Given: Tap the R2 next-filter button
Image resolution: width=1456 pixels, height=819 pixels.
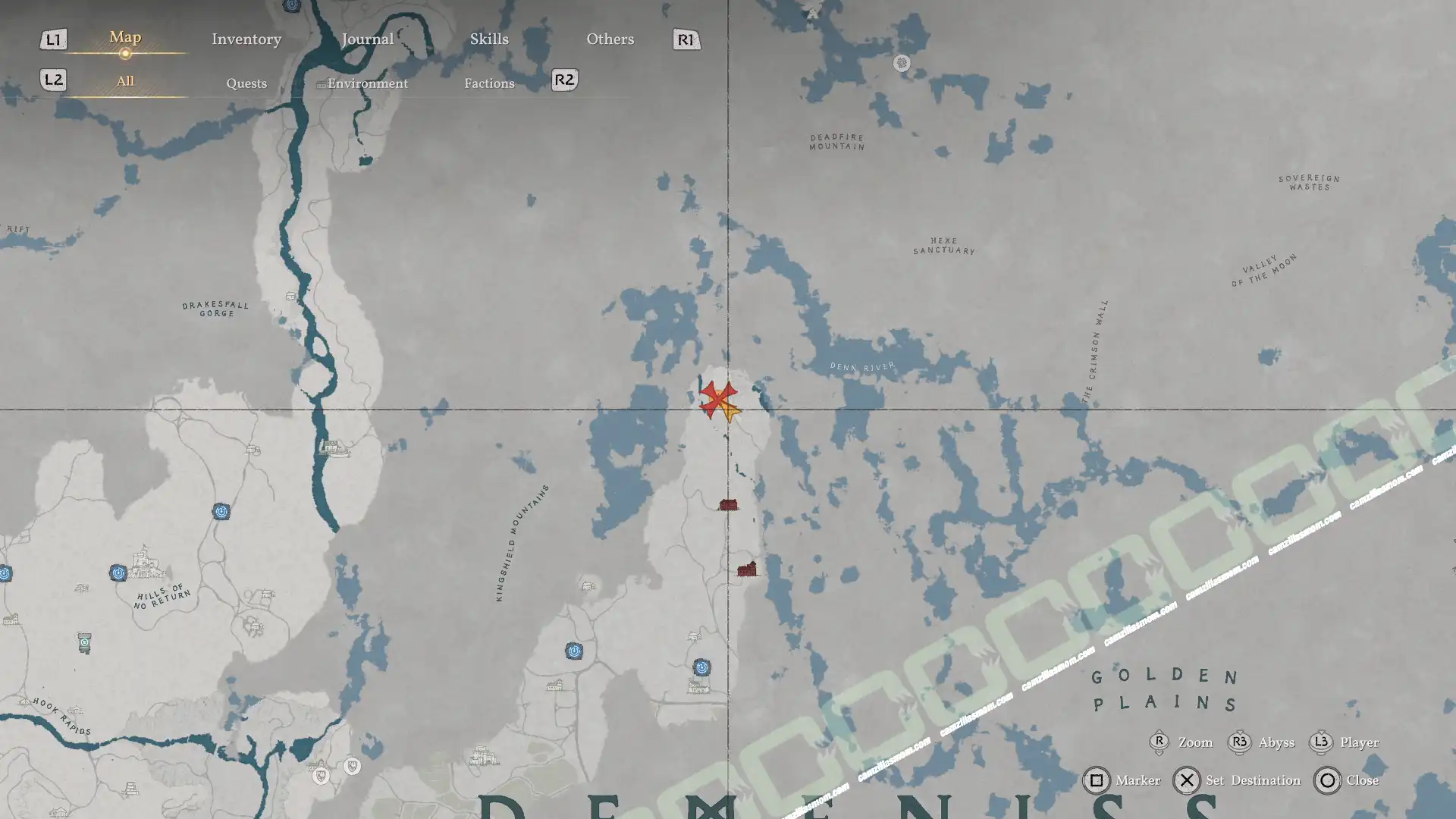Looking at the screenshot, I should coord(564,80).
